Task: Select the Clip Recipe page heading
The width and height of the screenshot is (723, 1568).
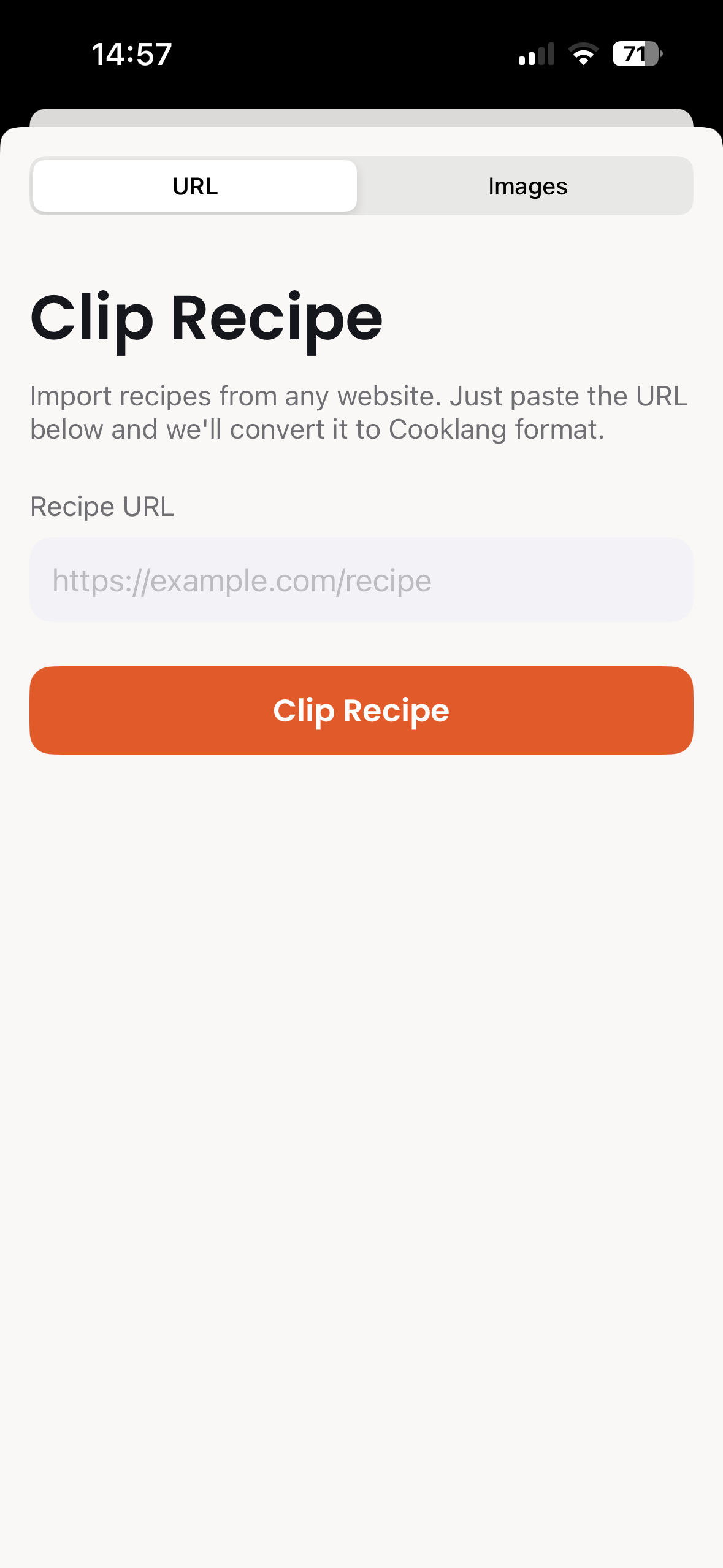Action: click(x=207, y=317)
